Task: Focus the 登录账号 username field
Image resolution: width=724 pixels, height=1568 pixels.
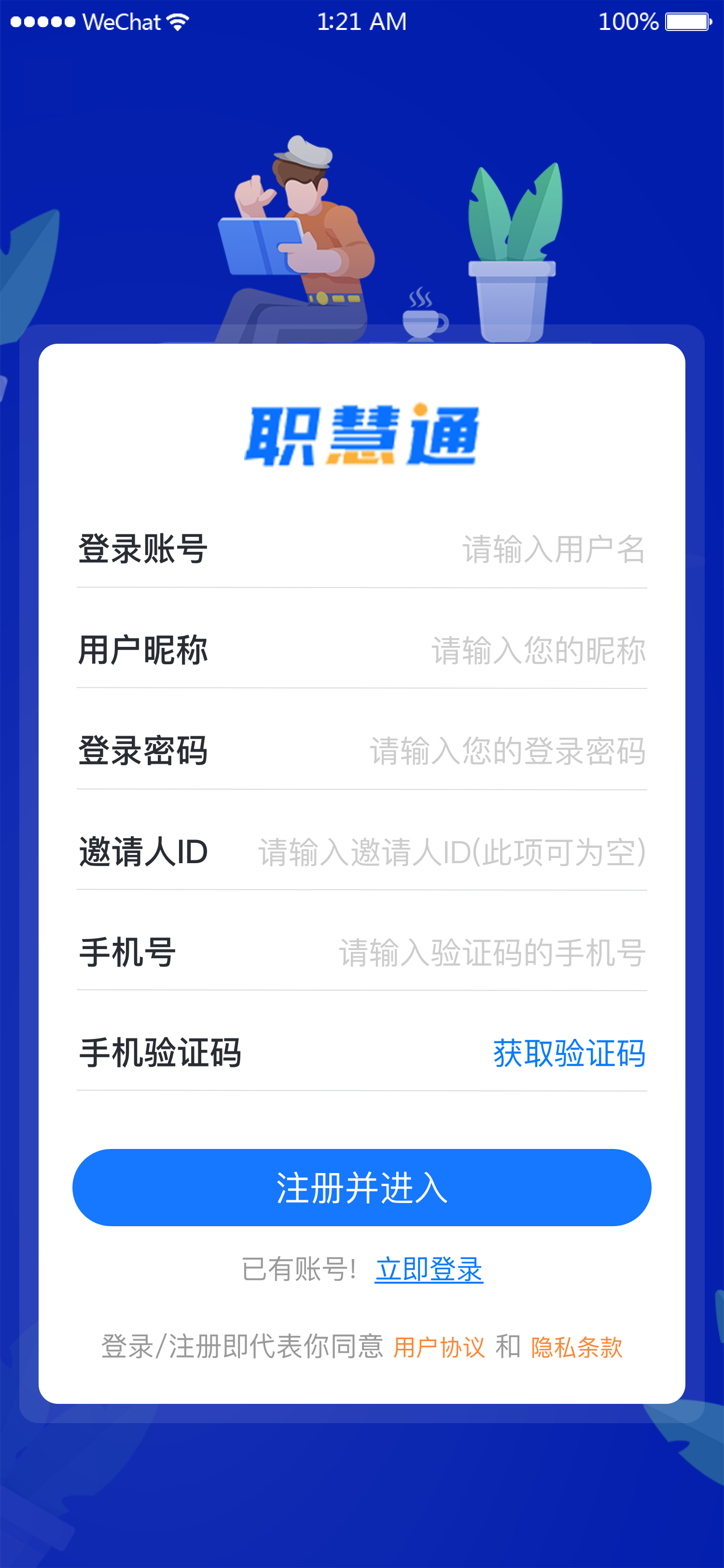Action: [553, 549]
